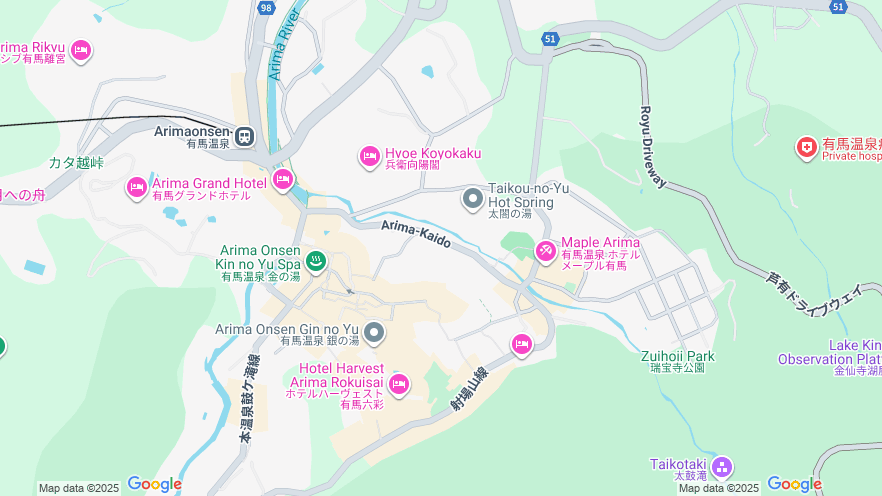Open the Zuihoji Park label
This screenshot has height=496, width=882.
click(678, 356)
